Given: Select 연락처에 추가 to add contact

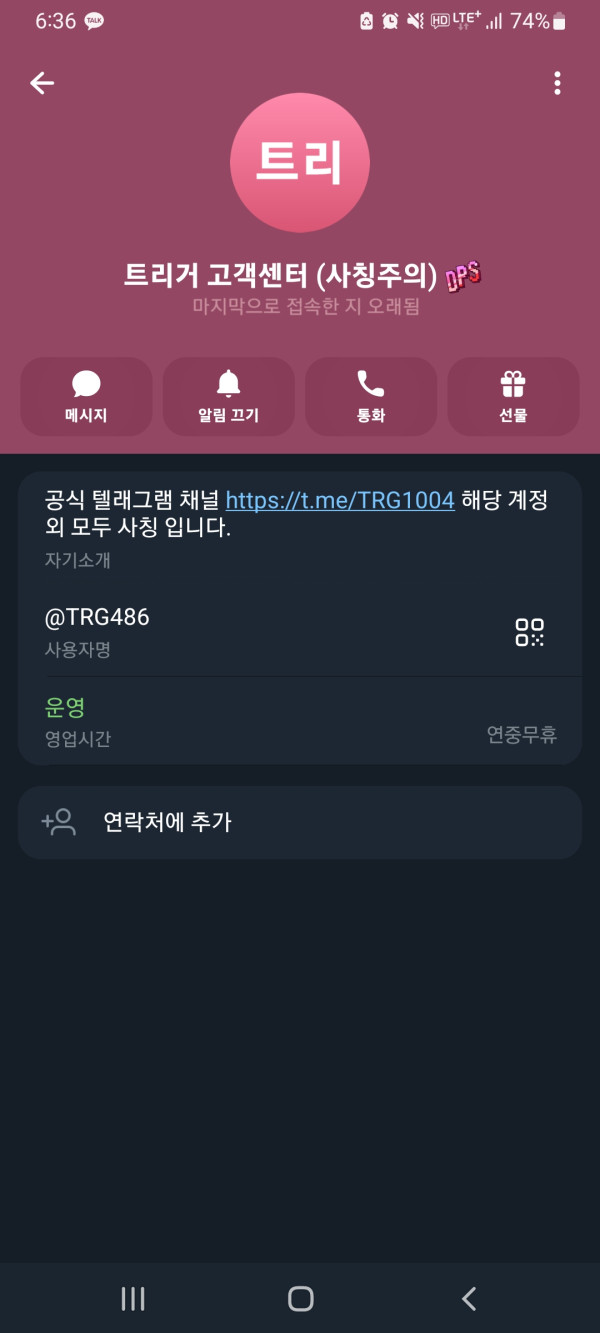Looking at the screenshot, I should [x=300, y=822].
